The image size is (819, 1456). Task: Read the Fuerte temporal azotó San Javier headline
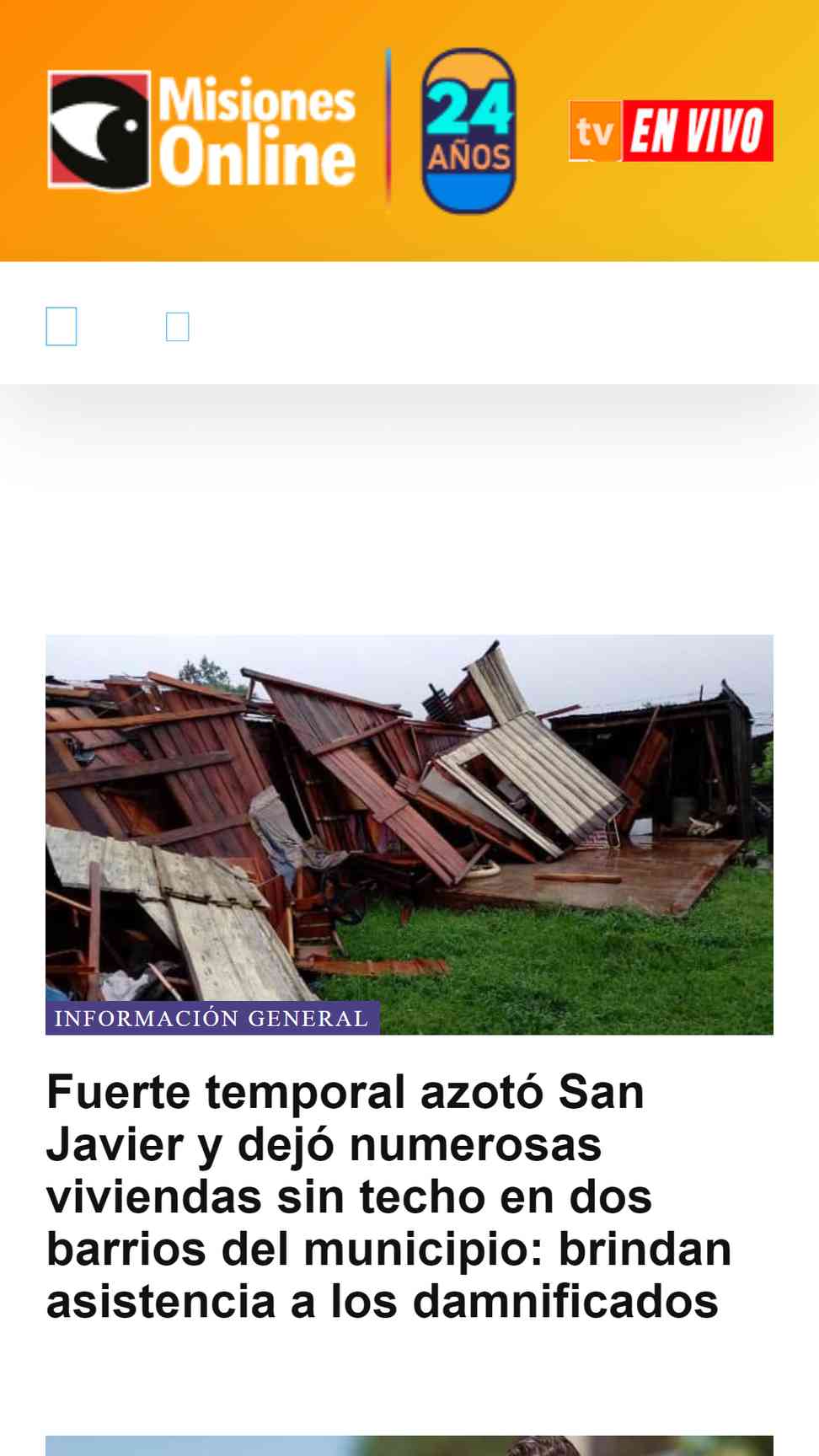tap(388, 1196)
